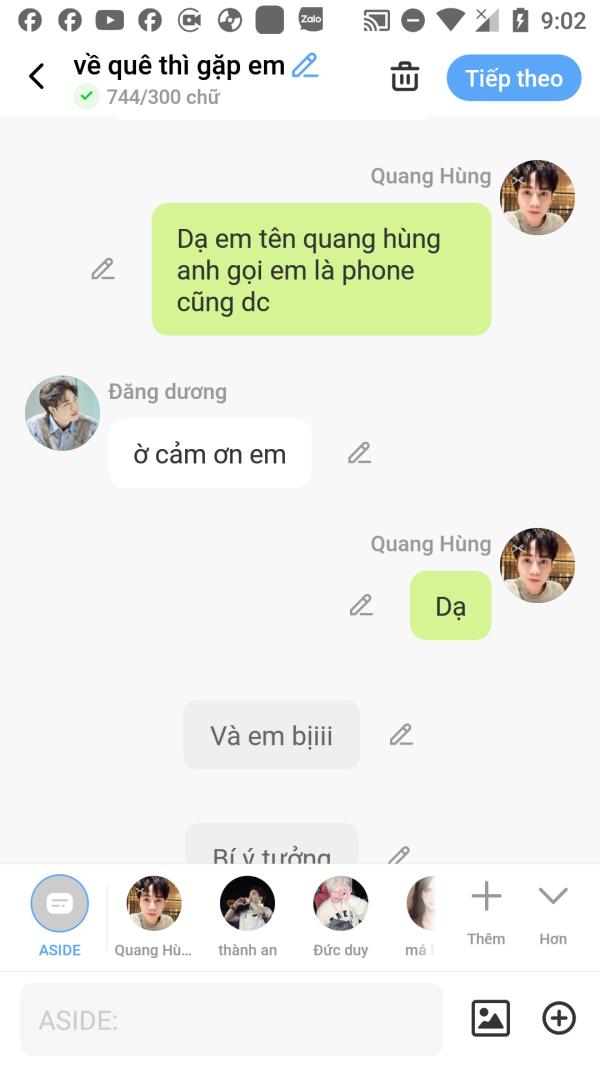Screen dimensions: 600x1067
Task: Edit the "Bí ý tưởng" aside
Action: coord(399,854)
